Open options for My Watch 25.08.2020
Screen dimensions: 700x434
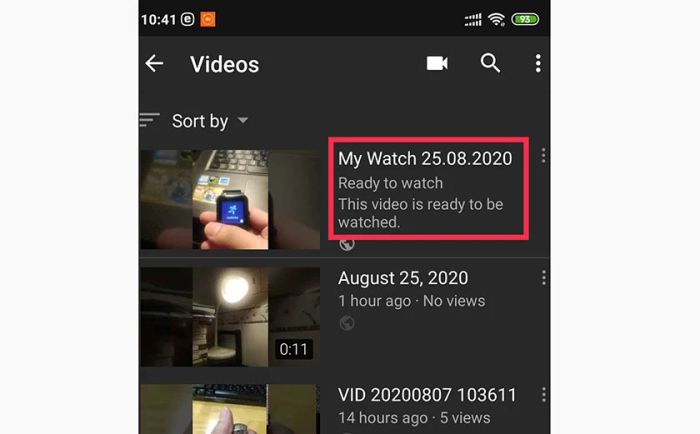tap(543, 156)
